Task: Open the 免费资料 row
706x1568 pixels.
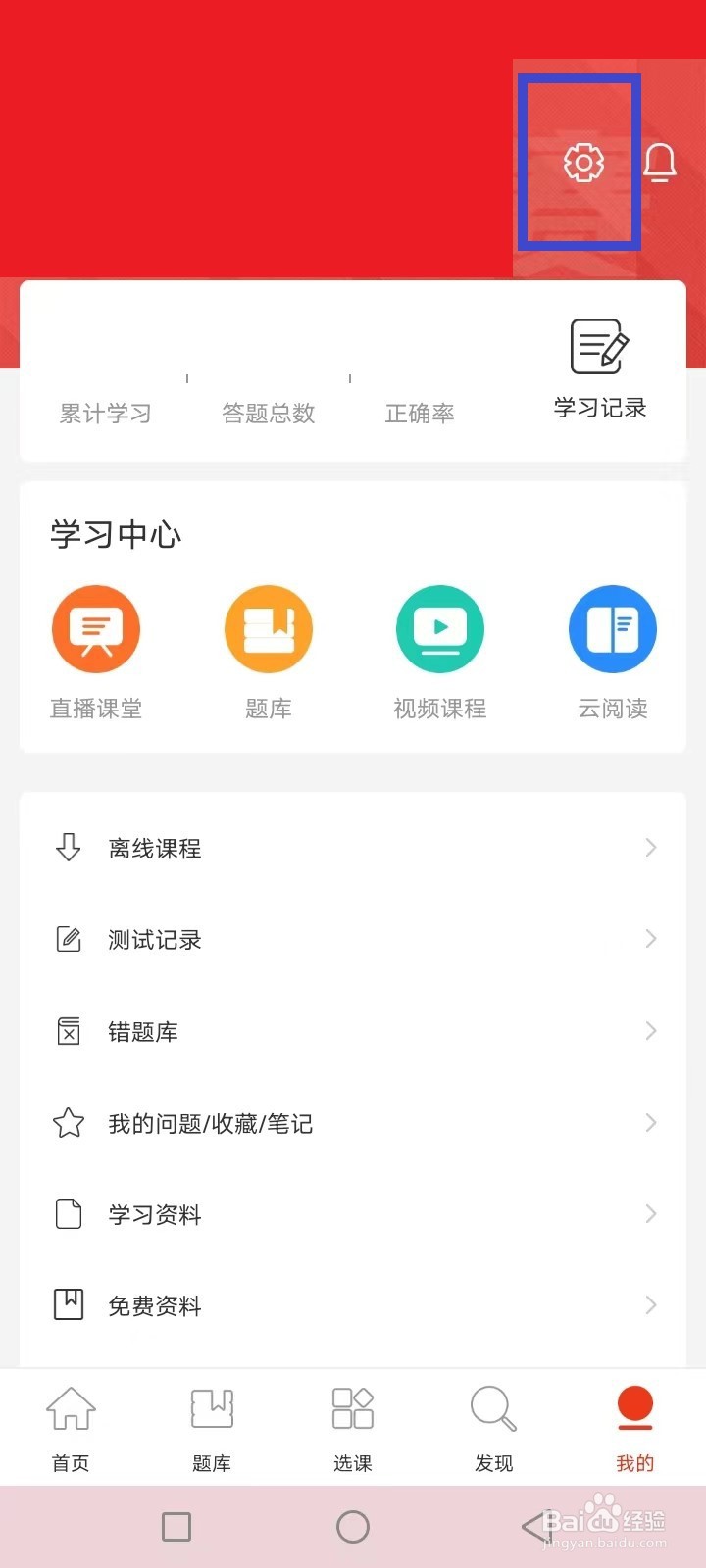Action: 353,1305
